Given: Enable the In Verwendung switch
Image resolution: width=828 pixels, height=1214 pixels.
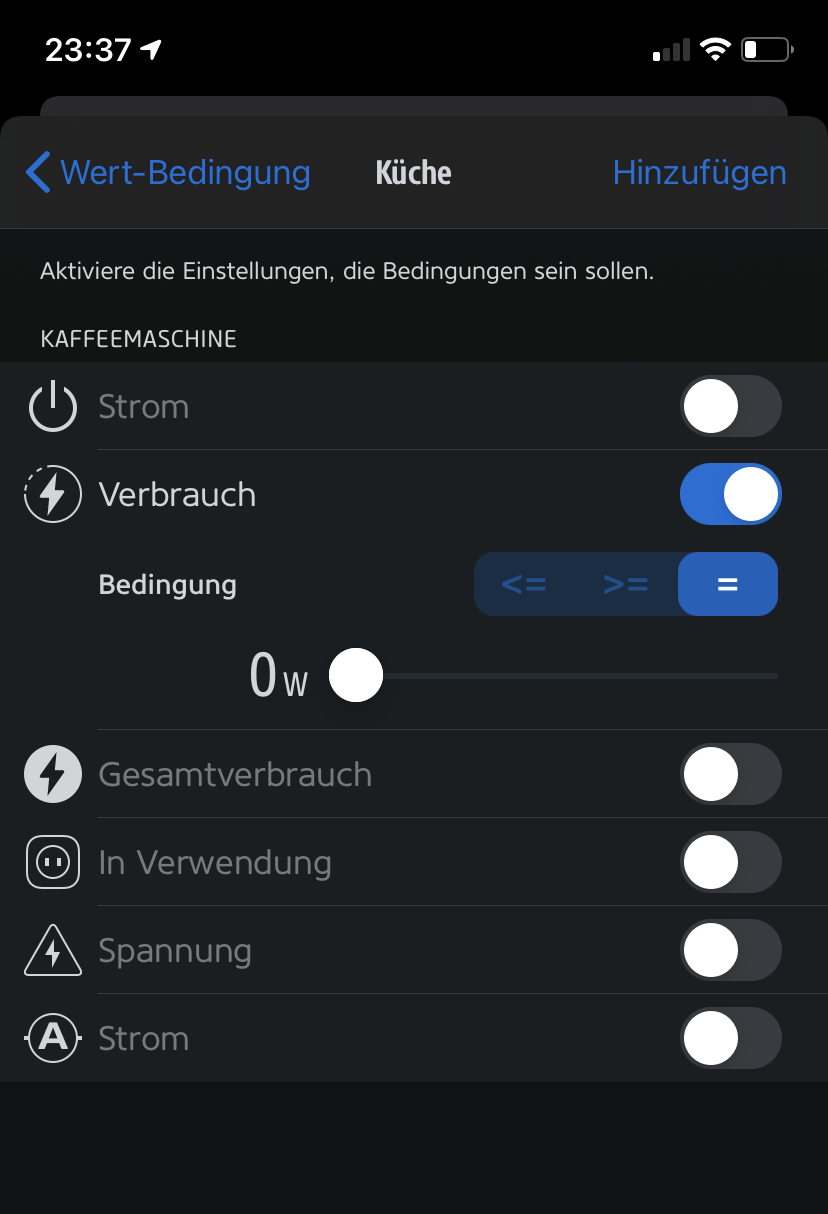Looking at the screenshot, I should click(730, 863).
